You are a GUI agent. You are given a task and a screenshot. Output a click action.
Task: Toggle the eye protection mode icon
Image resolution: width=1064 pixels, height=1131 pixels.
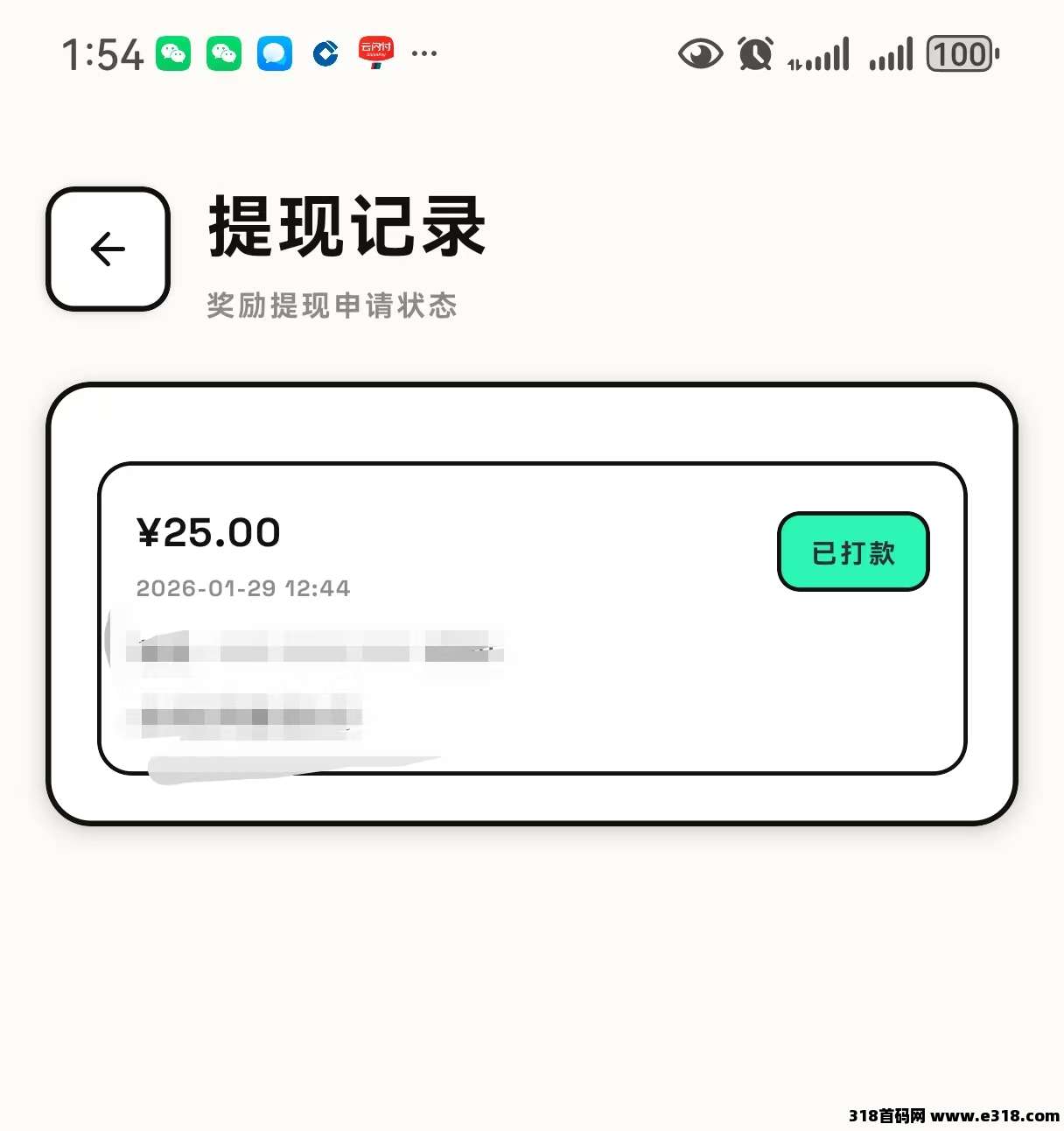coord(700,54)
